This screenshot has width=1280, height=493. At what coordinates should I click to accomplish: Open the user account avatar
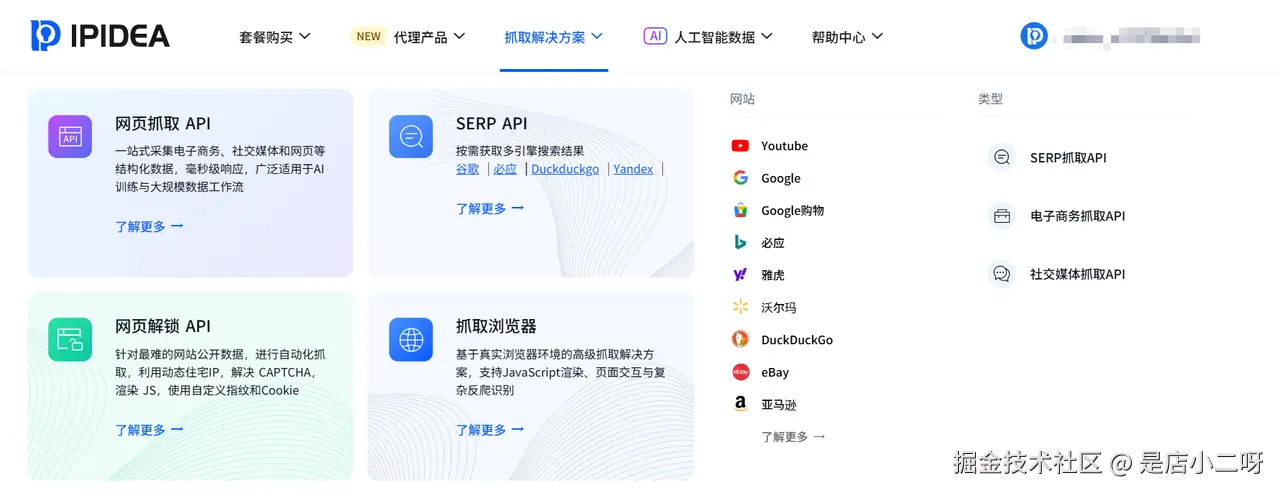(x=1033, y=36)
